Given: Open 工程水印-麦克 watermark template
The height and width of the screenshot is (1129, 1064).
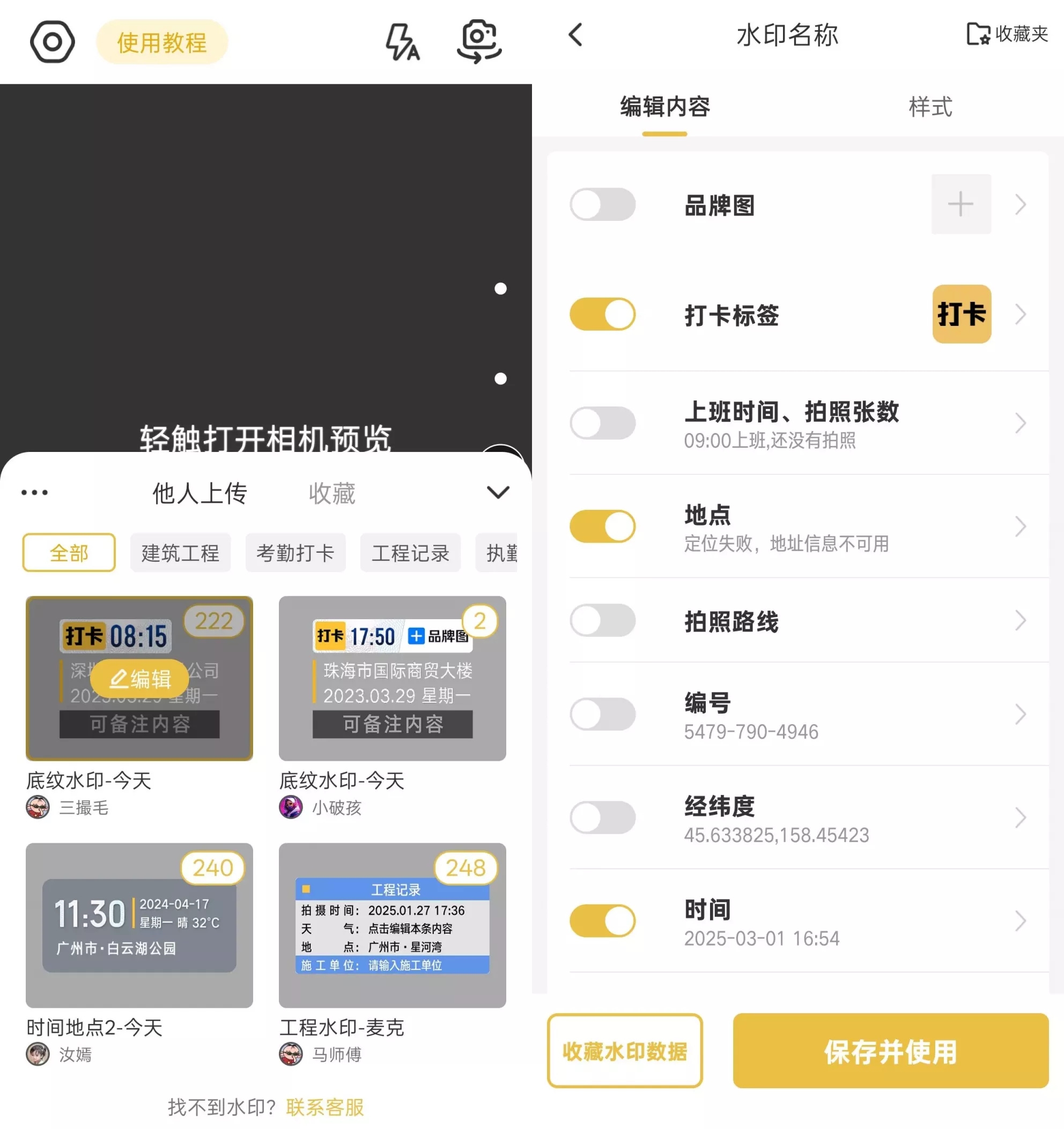Looking at the screenshot, I should tap(392, 925).
